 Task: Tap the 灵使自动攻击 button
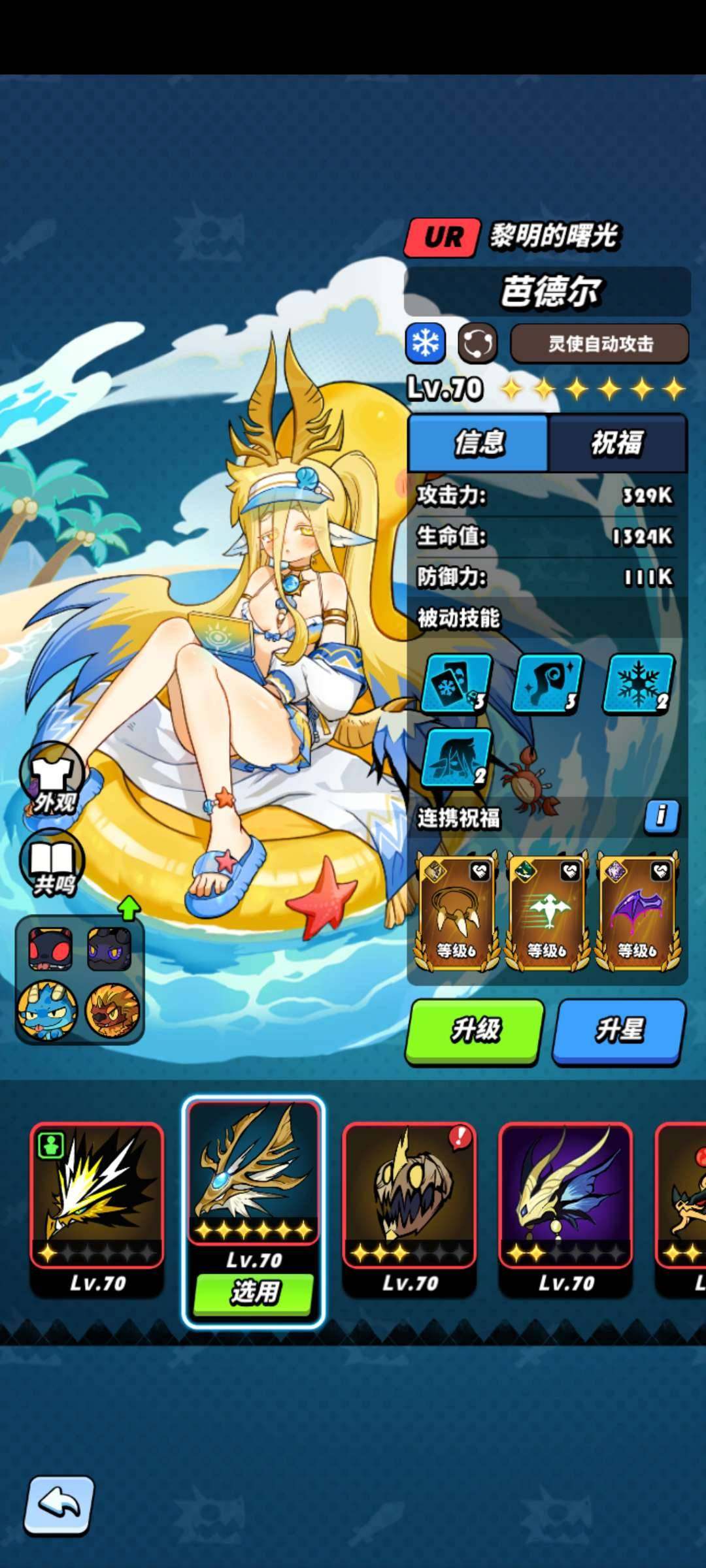pos(599,343)
